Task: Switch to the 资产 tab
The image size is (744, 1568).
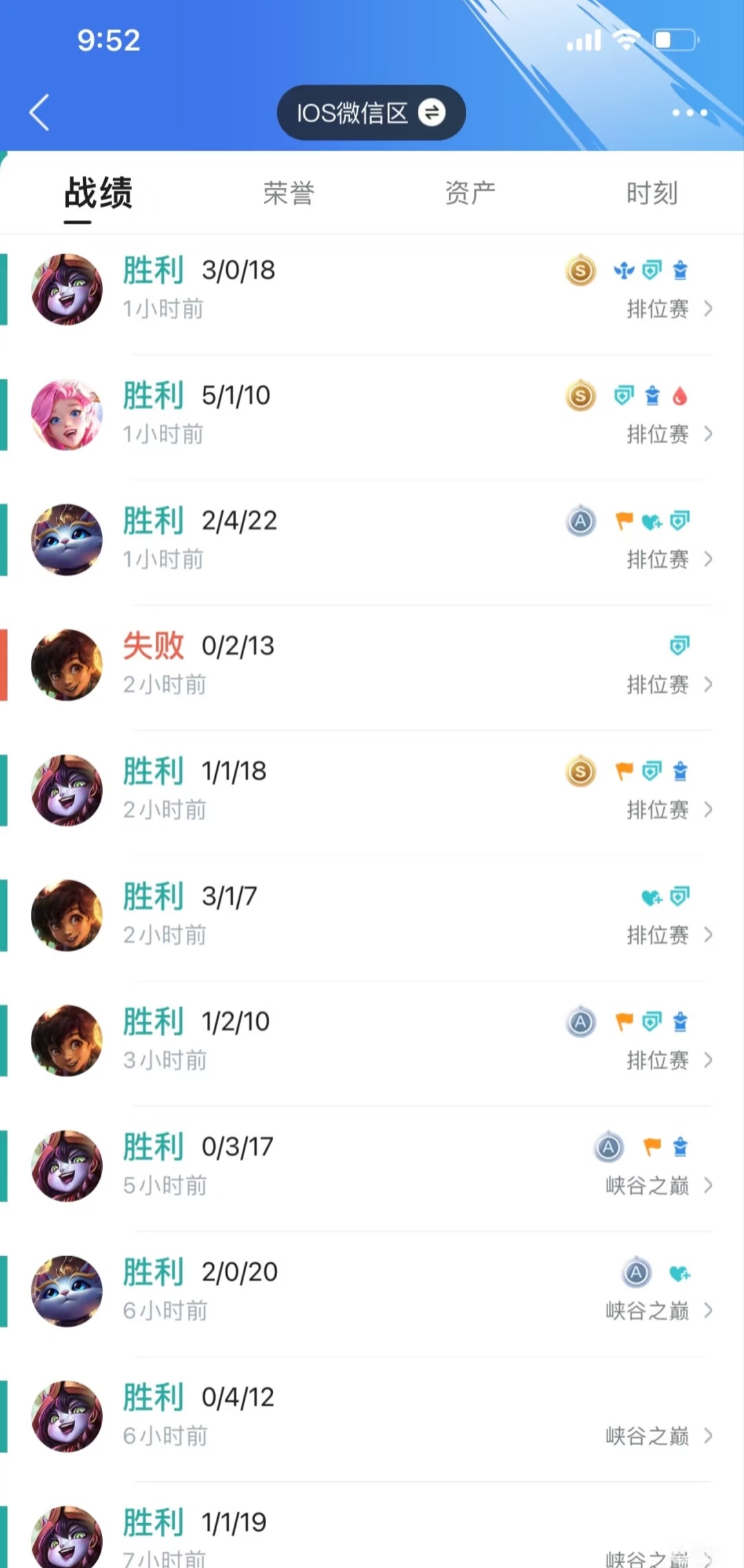Action: (x=470, y=193)
